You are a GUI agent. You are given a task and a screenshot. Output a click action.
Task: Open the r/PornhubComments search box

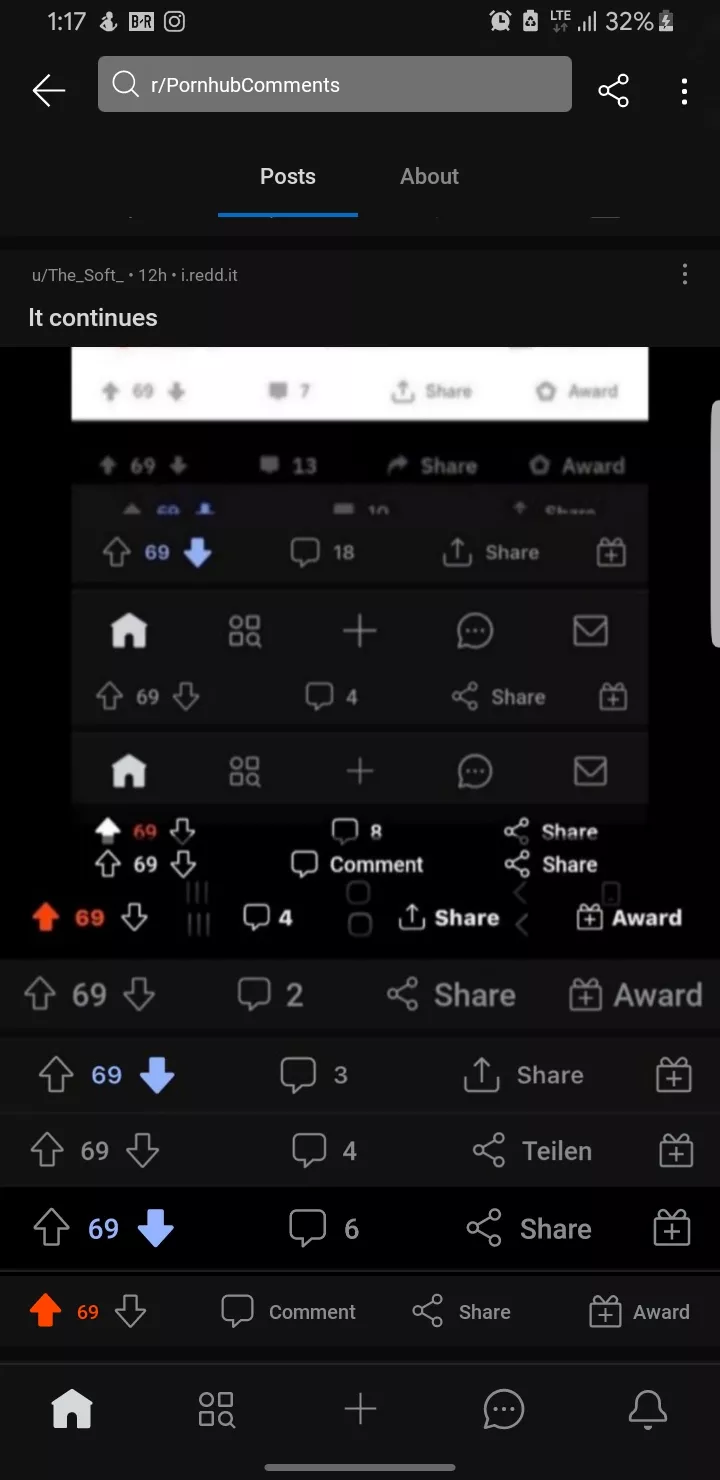point(334,85)
